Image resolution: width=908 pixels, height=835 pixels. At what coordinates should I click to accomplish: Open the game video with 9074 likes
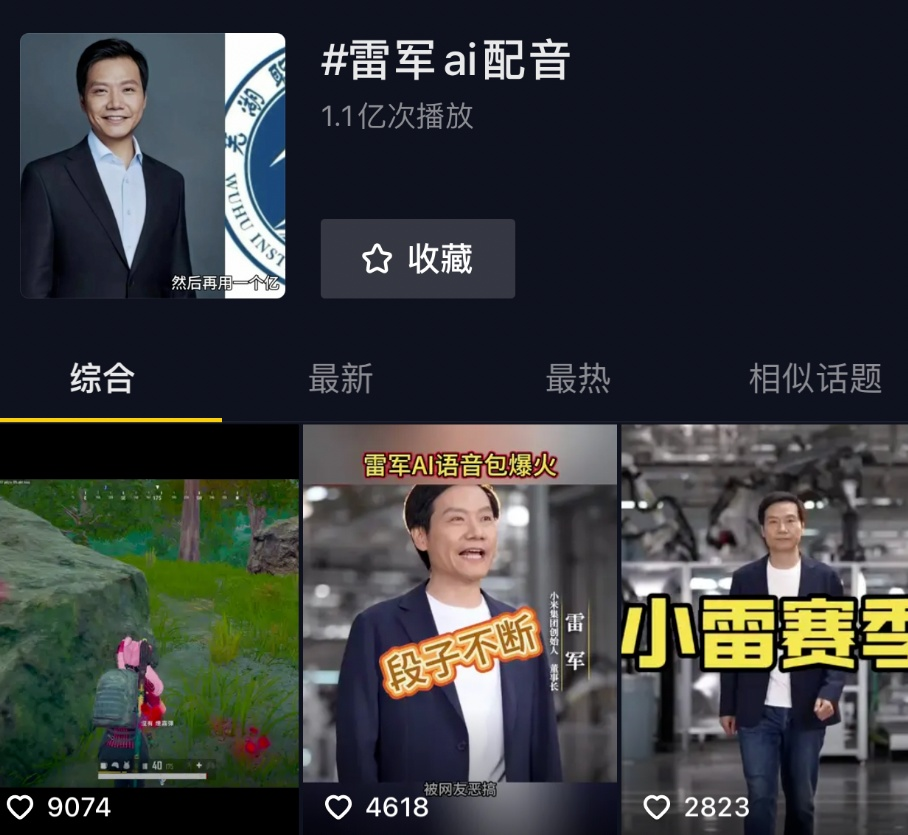(149, 620)
